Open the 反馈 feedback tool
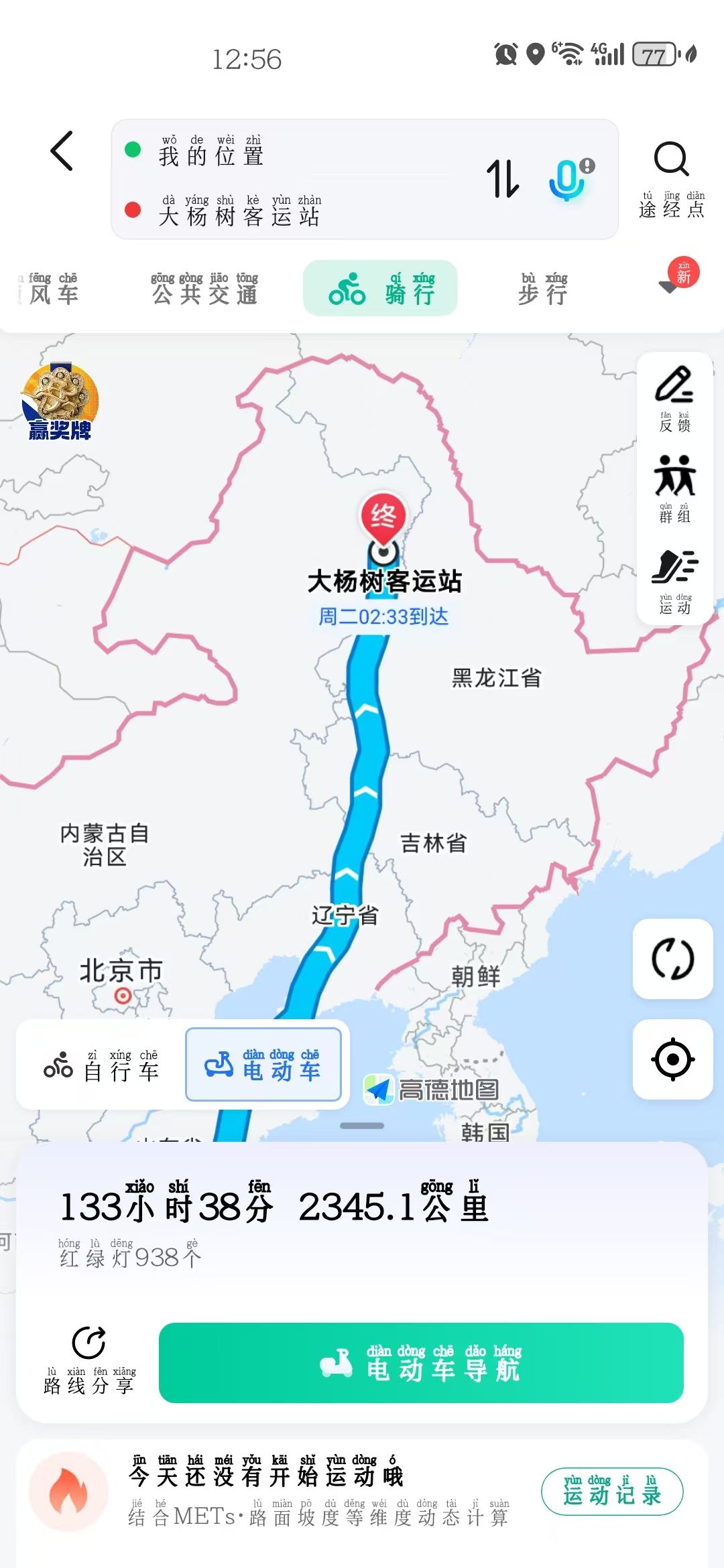The width and height of the screenshot is (724, 1568). pyautogui.click(x=674, y=399)
